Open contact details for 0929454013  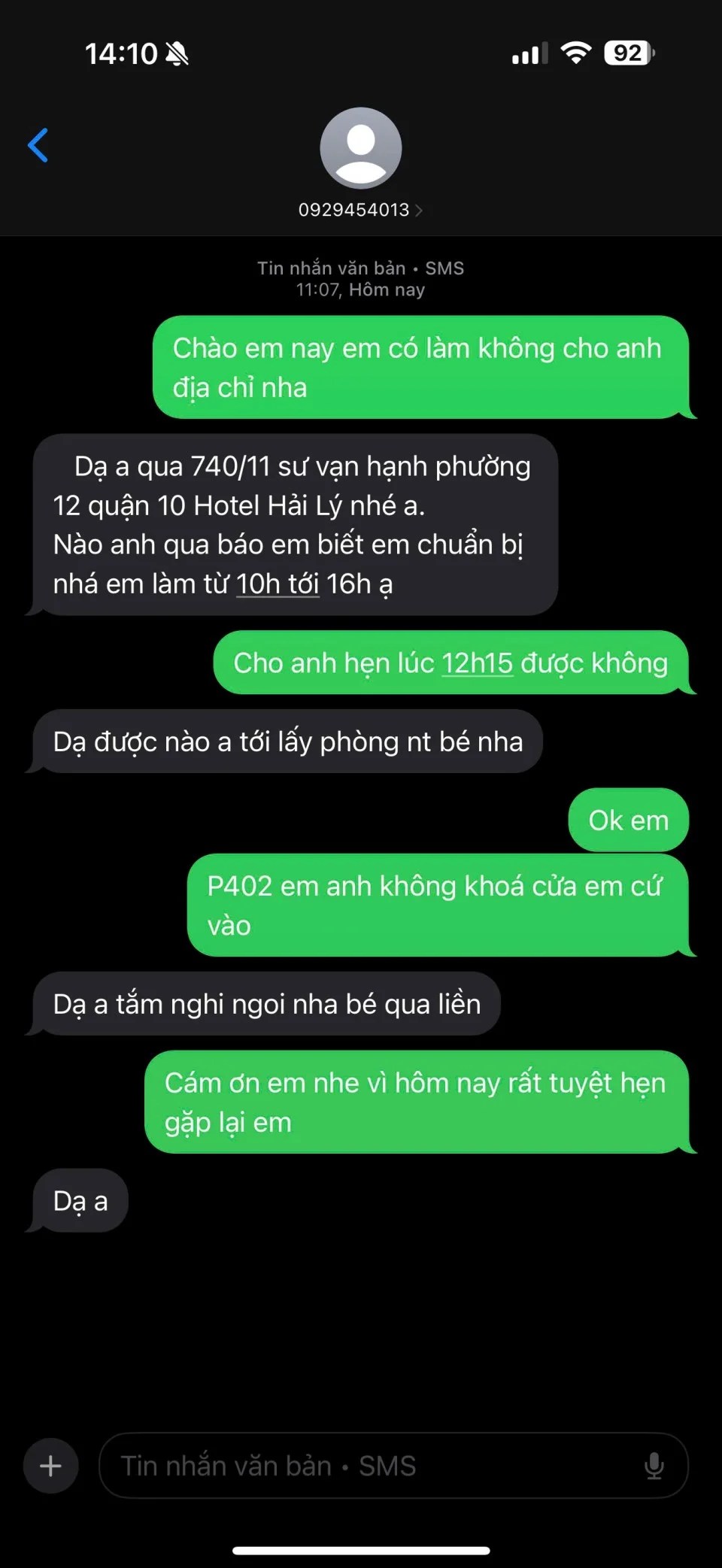[360, 210]
